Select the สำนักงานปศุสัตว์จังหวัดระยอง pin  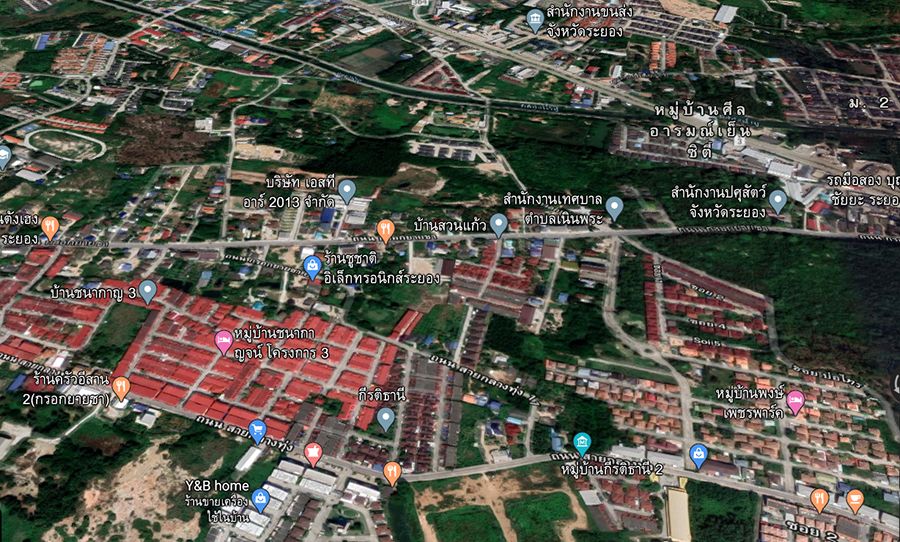777,200
